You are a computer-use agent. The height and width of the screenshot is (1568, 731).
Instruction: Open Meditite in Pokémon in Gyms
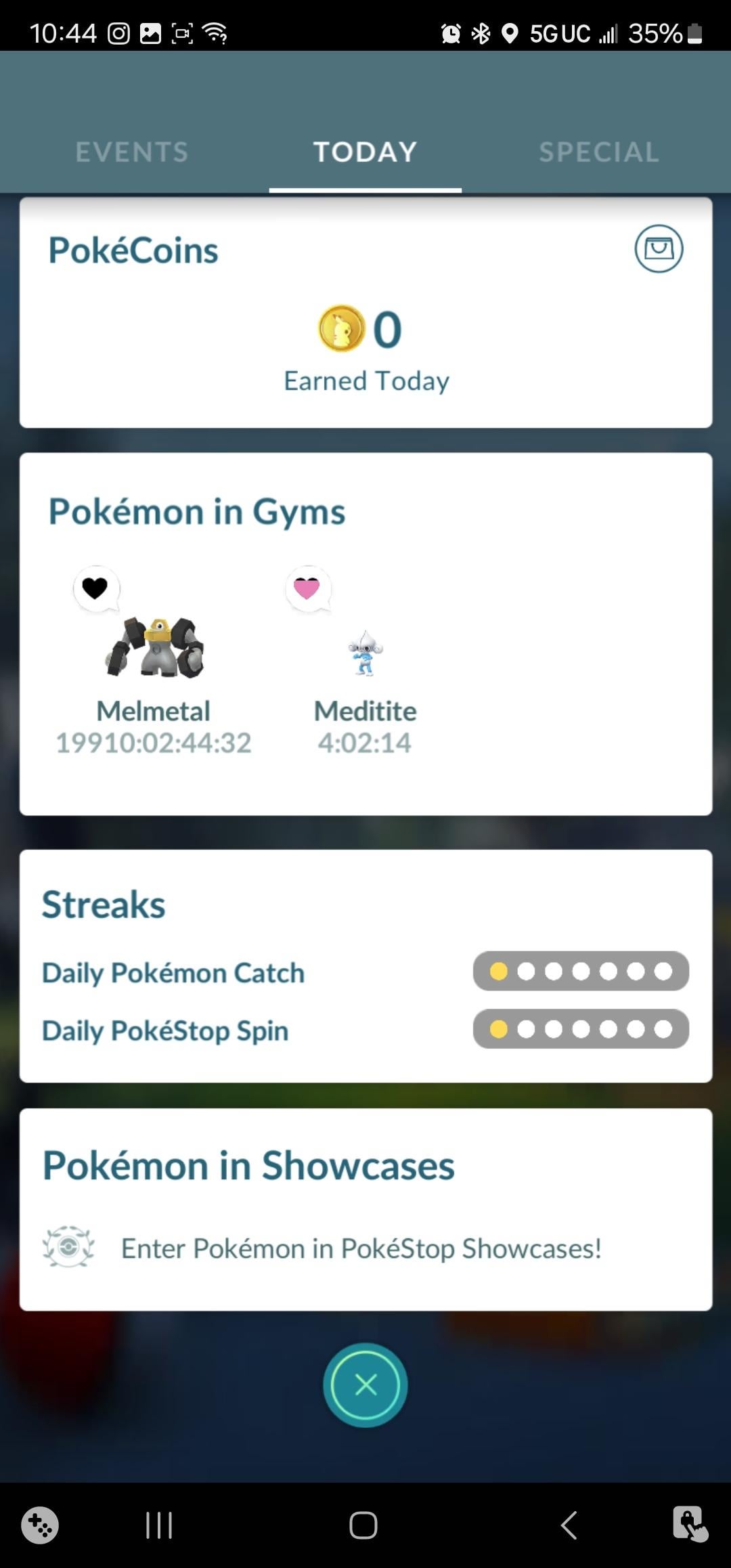click(365, 653)
